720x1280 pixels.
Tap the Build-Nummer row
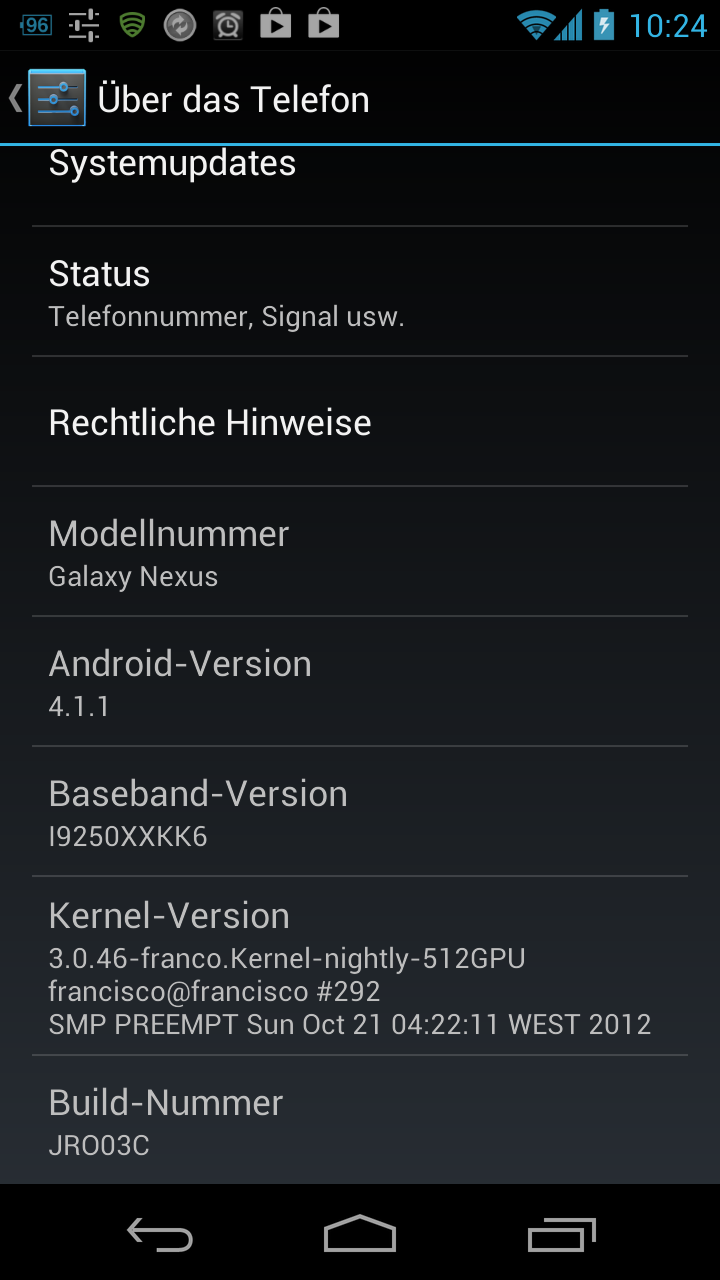(360, 1120)
